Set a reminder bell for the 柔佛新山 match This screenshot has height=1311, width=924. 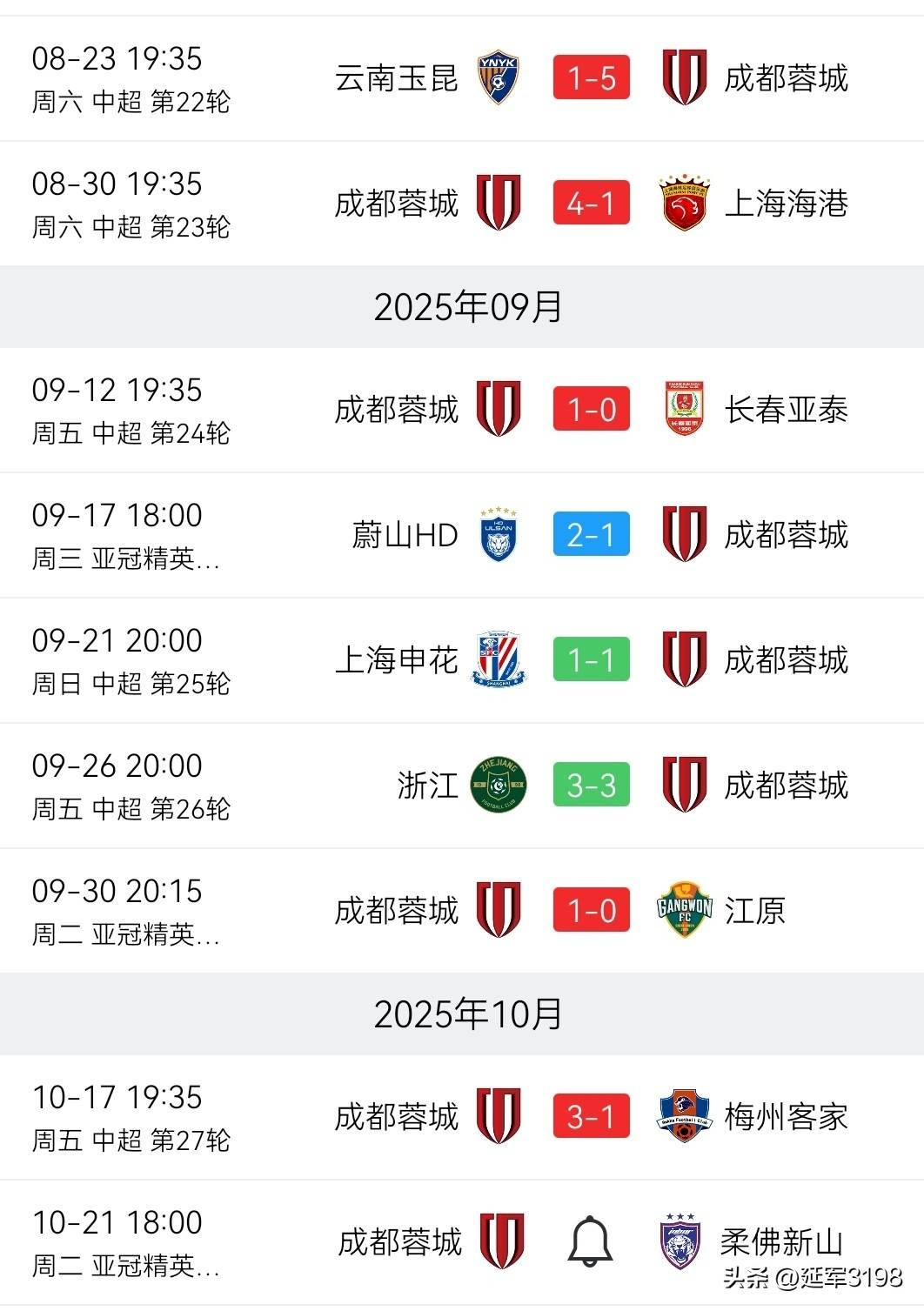590,1242
